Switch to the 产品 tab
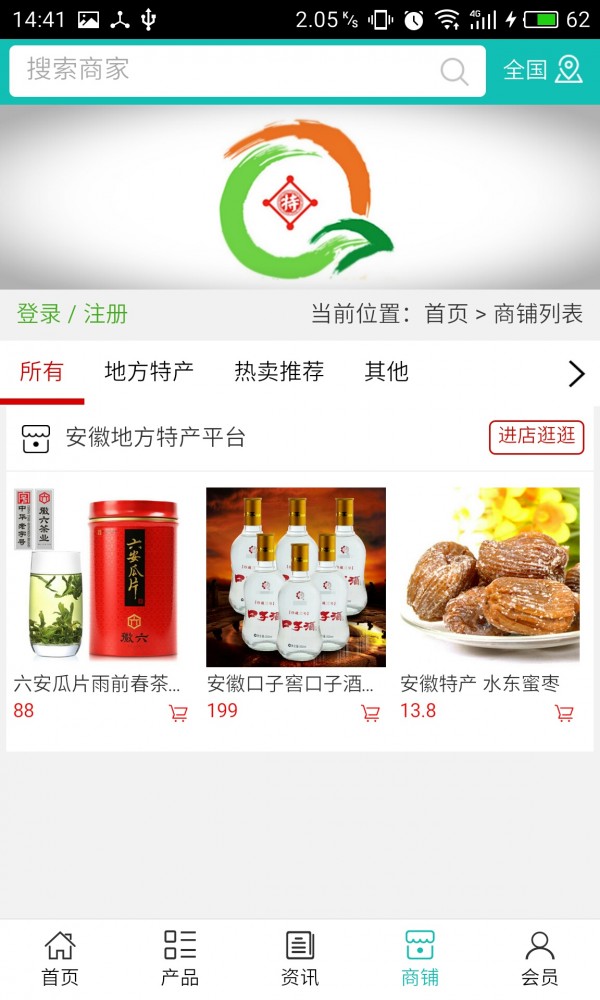Viewport: 600px width, 1000px height. point(180,959)
